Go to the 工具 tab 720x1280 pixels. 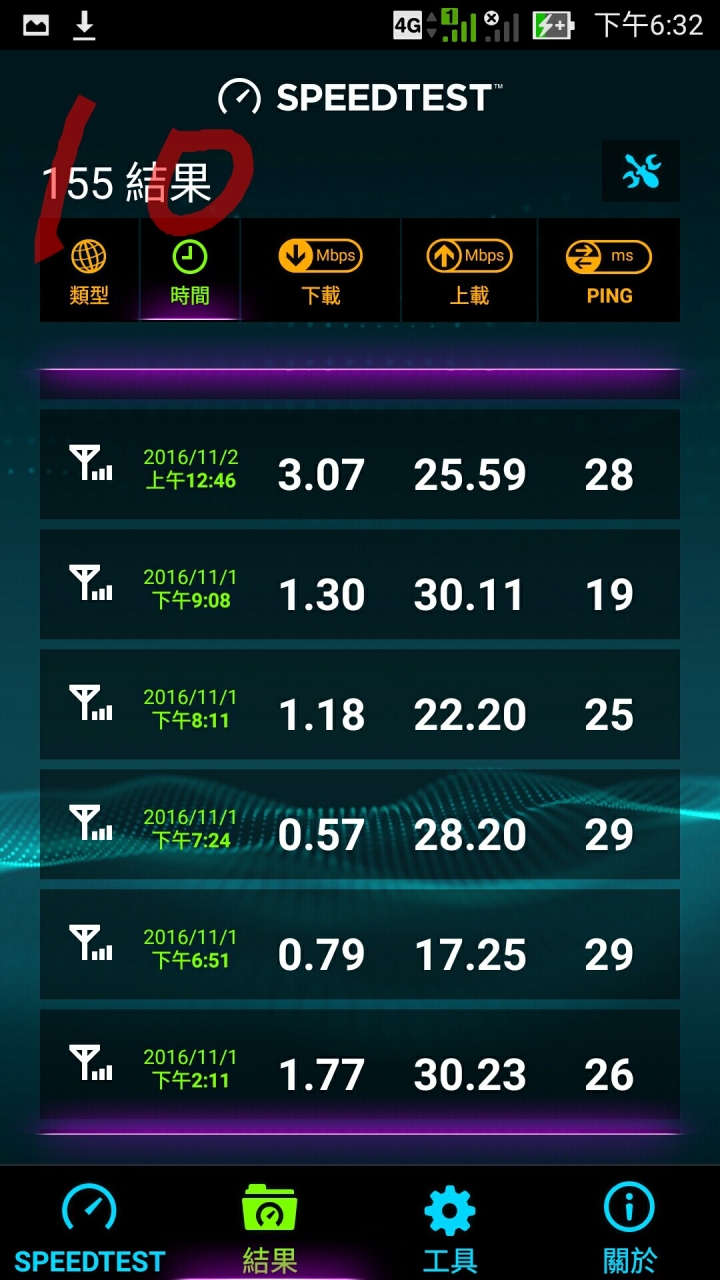point(450,1224)
